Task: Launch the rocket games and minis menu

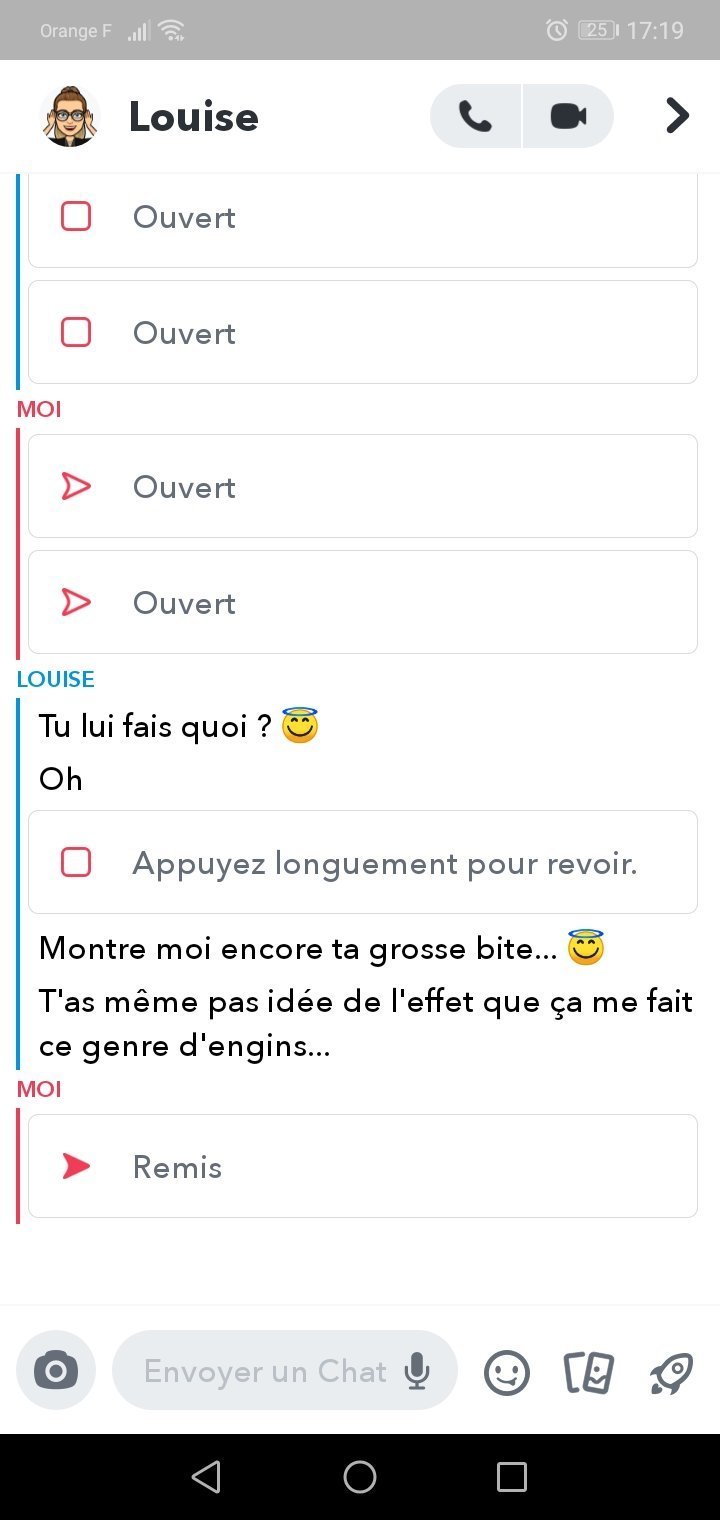Action: point(671,1372)
